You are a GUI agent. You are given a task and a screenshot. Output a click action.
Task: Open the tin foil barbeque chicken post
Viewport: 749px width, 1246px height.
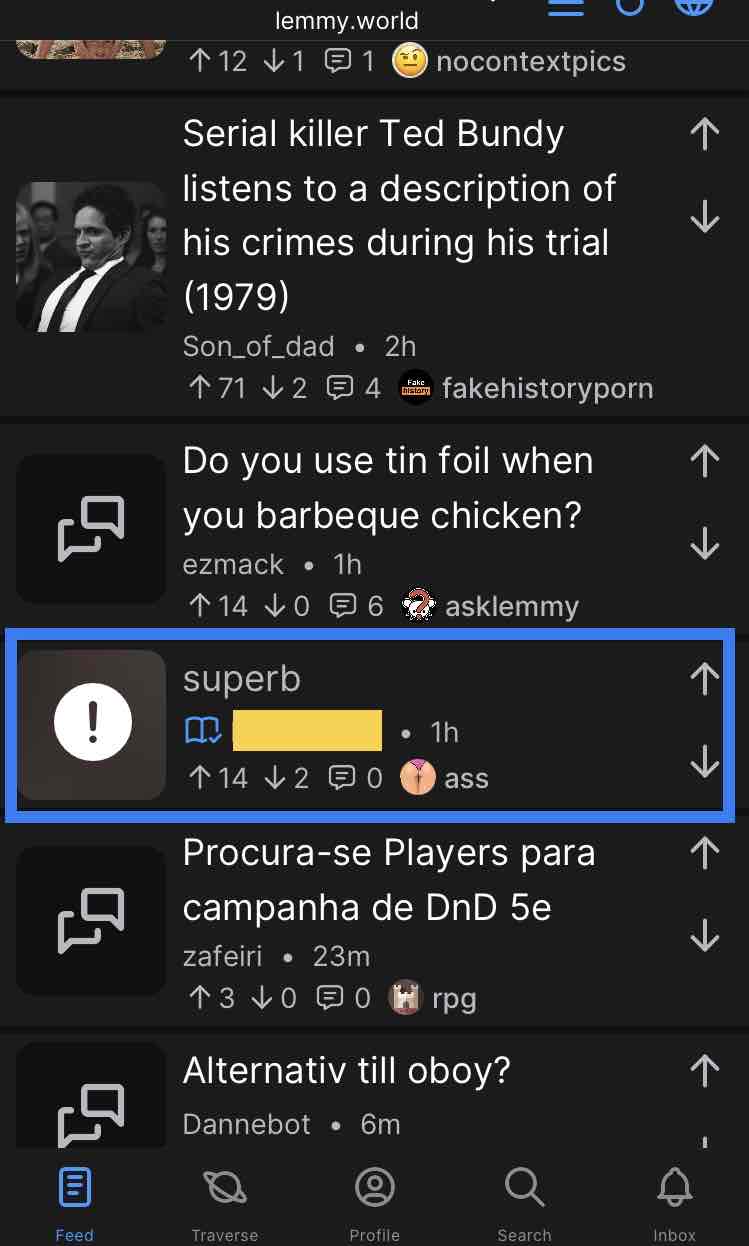[388, 488]
